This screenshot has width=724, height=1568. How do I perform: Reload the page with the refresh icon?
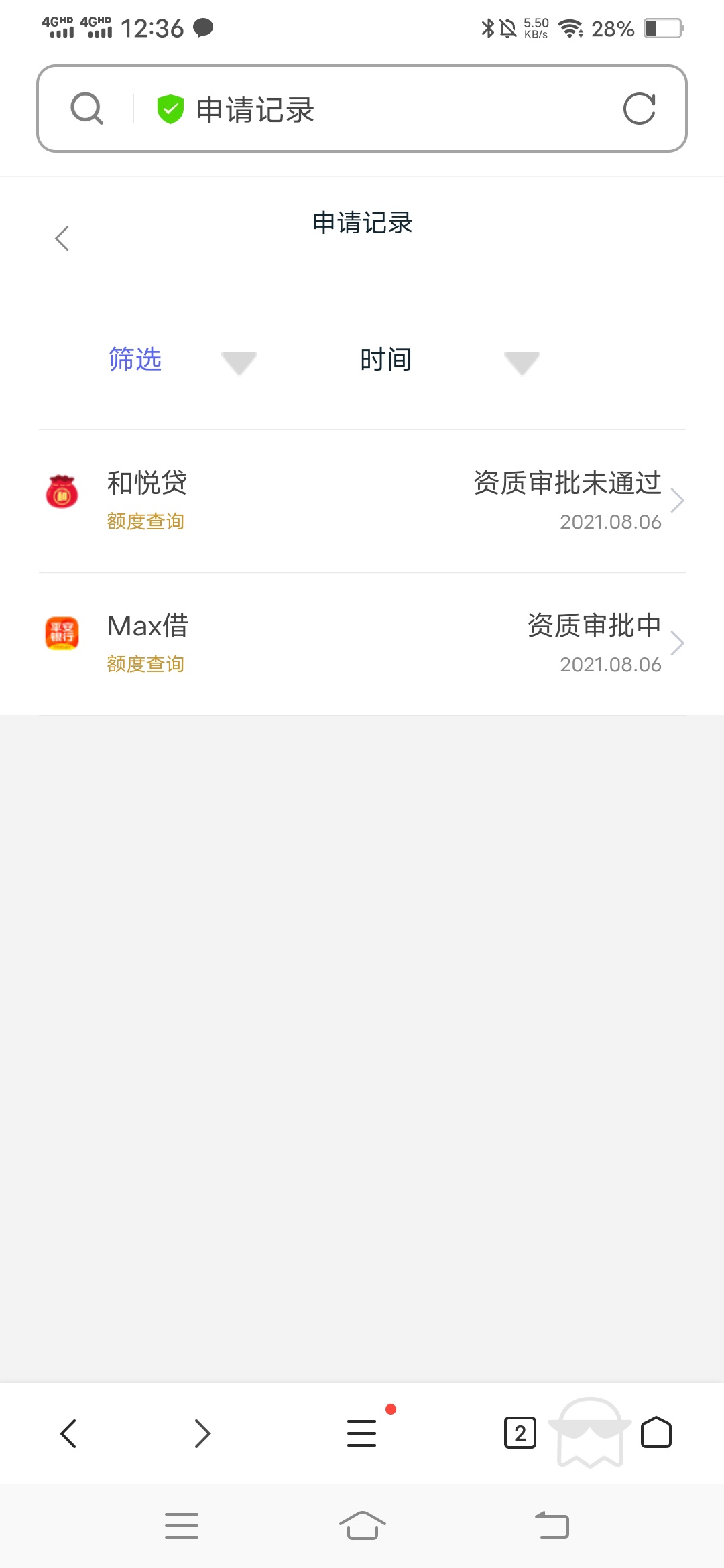pos(639,109)
